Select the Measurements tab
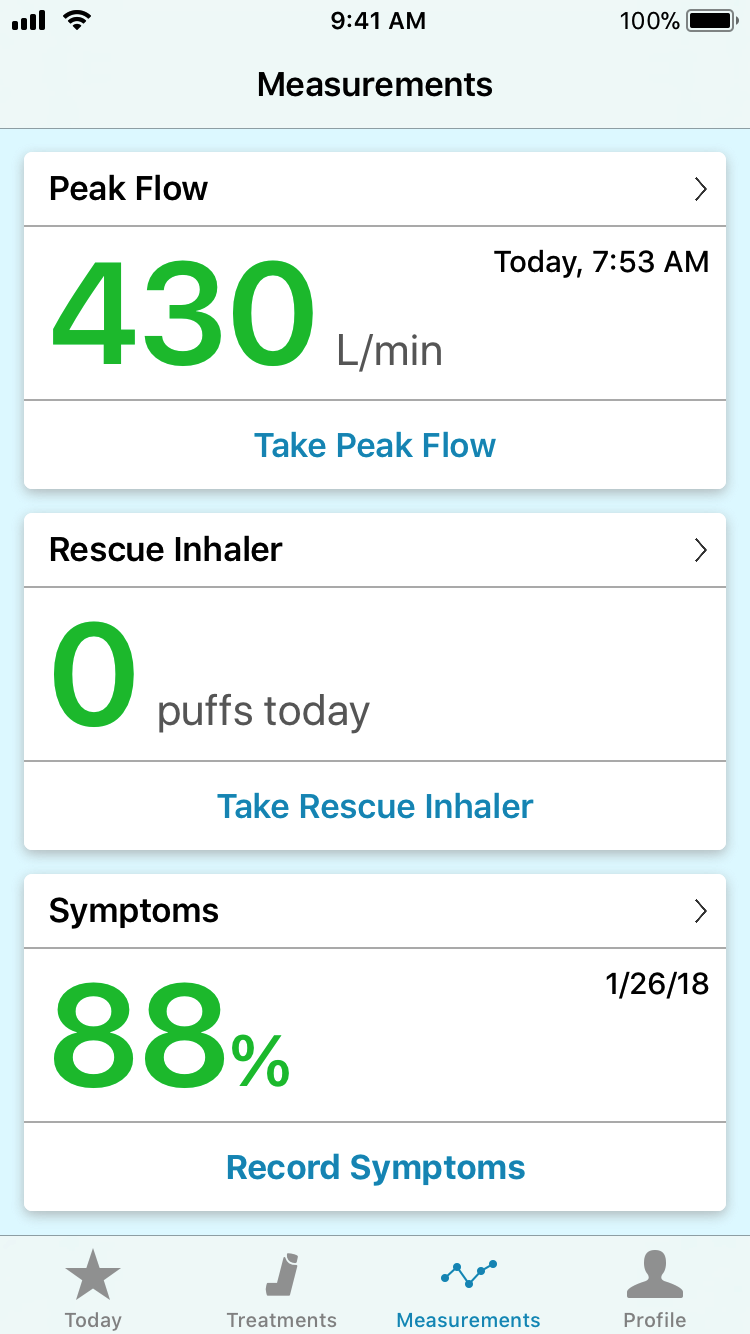Viewport: 750px width, 1334px height. coord(468,1288)
